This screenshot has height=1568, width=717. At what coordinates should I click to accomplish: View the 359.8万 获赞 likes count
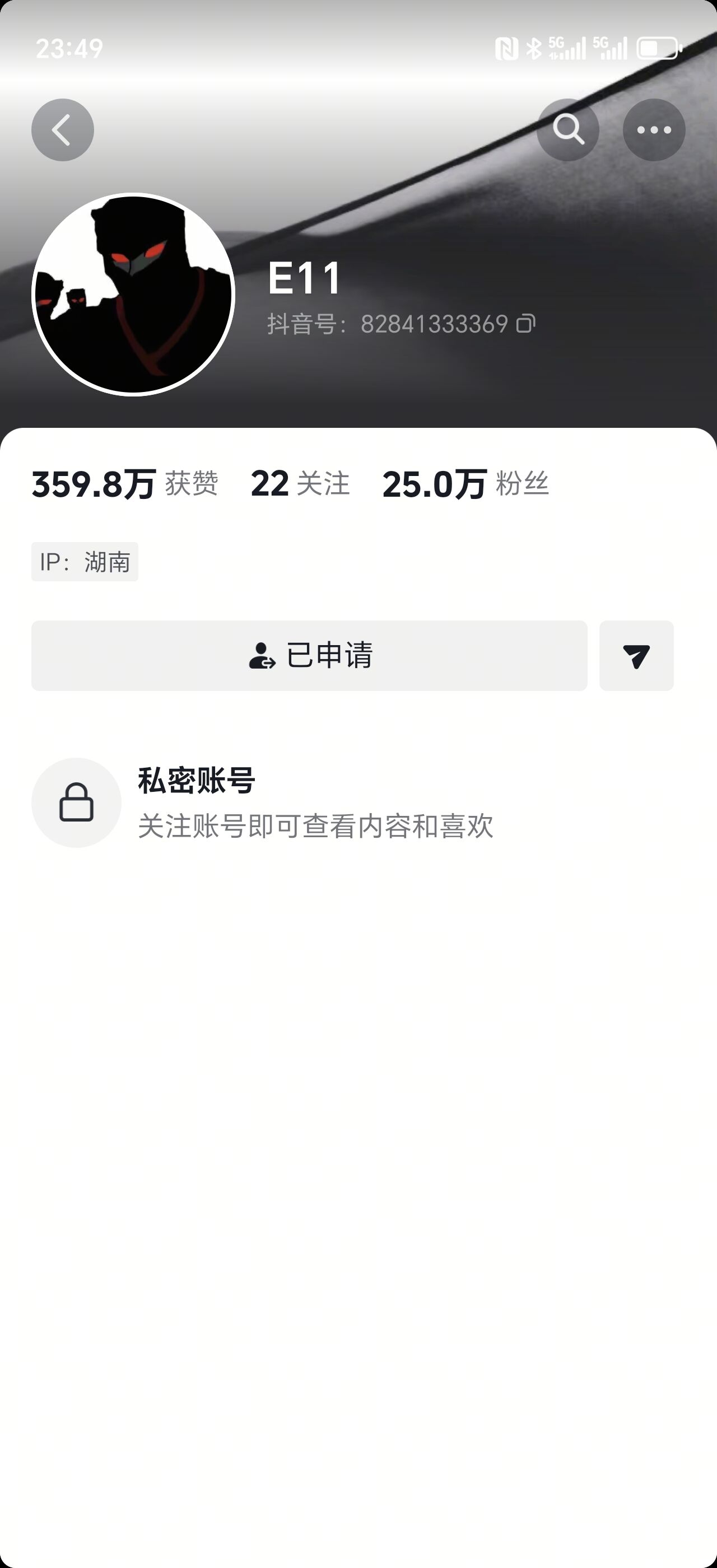click(125, 484)
